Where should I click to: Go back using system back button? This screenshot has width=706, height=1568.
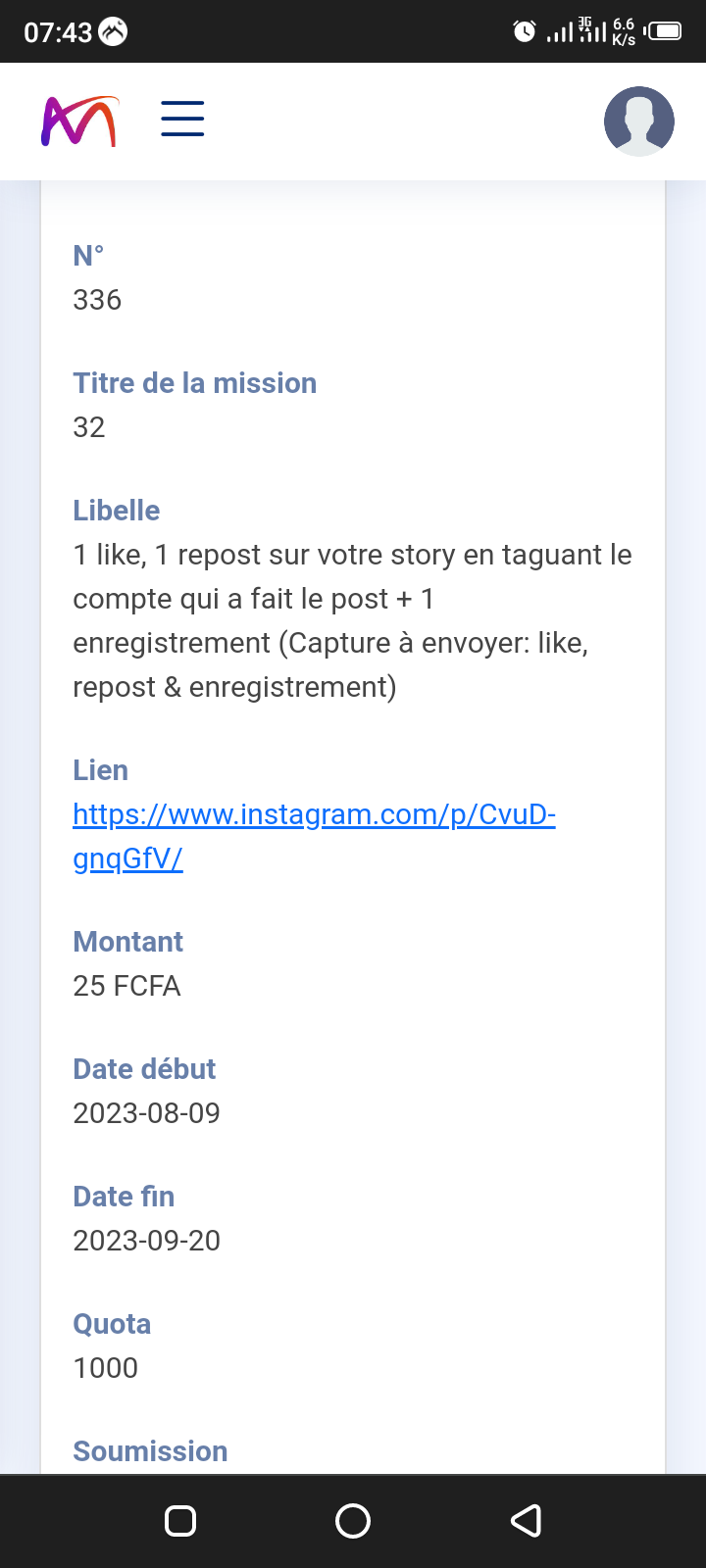(526, 1520)
